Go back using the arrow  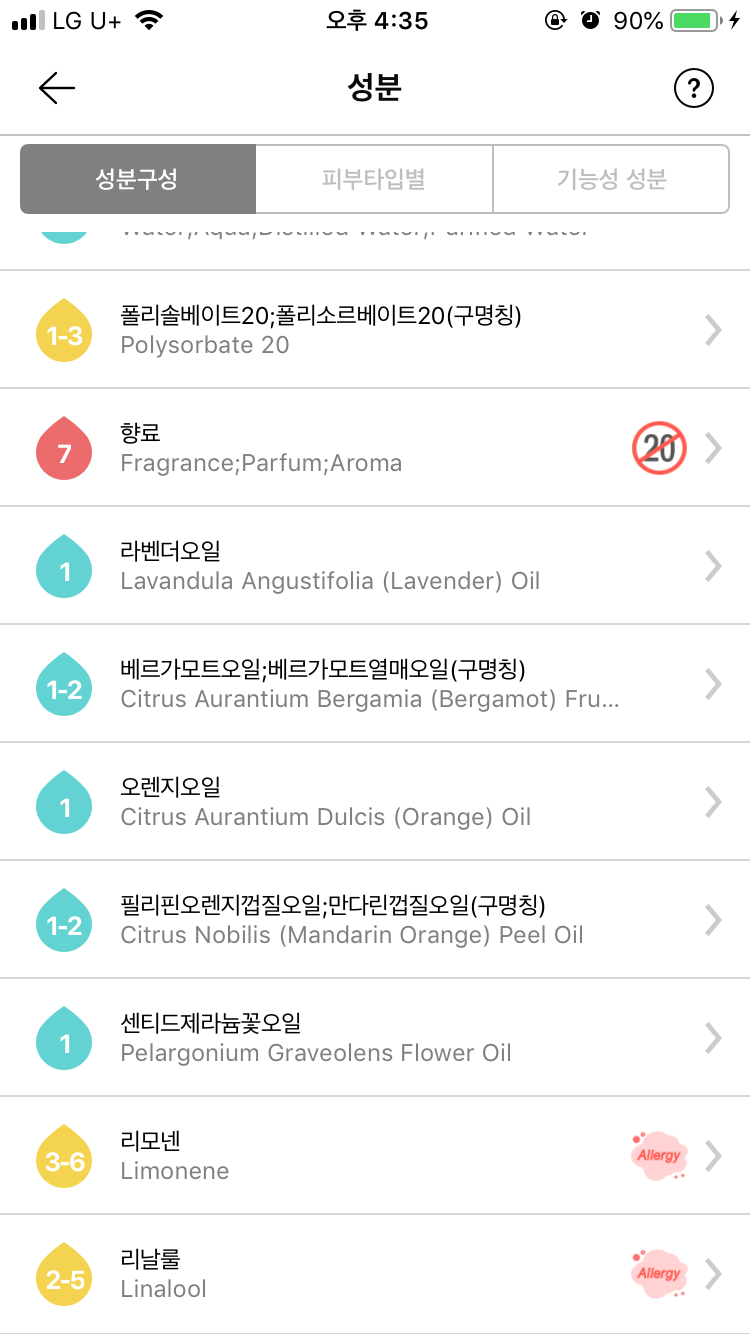pyautogui.click(x=57, y=88)
